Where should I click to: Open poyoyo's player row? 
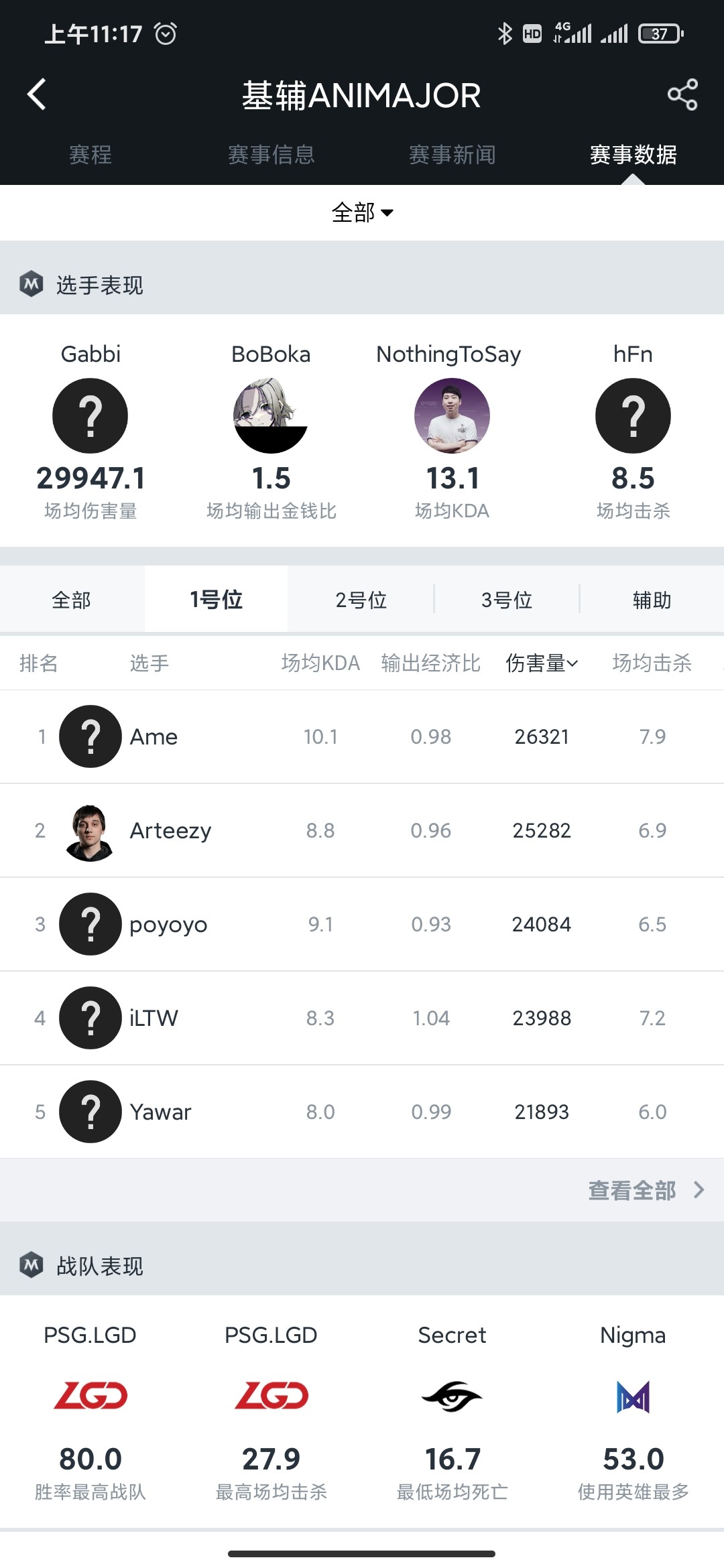[x=362, y=924]
